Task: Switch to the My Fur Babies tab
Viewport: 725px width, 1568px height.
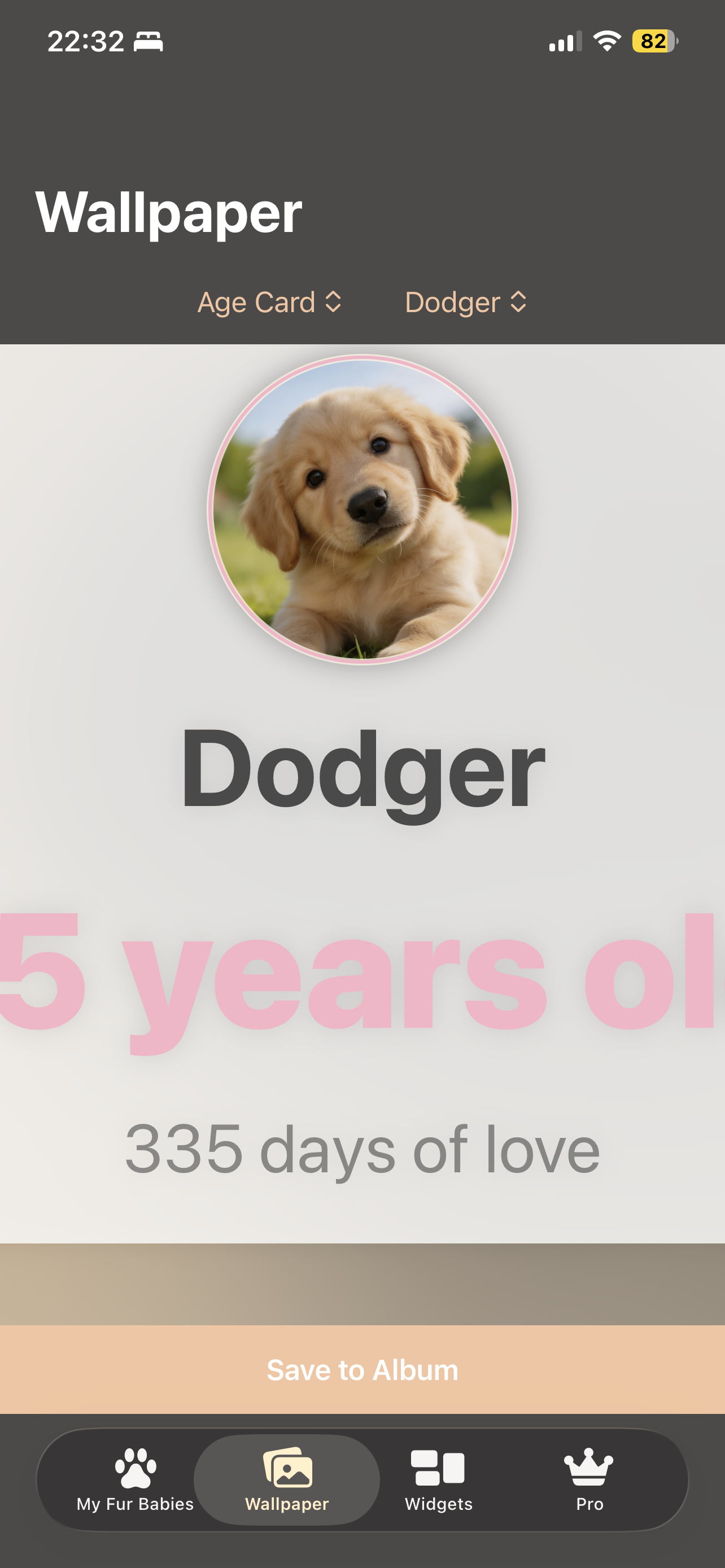Action: [x=135, y=1480]
